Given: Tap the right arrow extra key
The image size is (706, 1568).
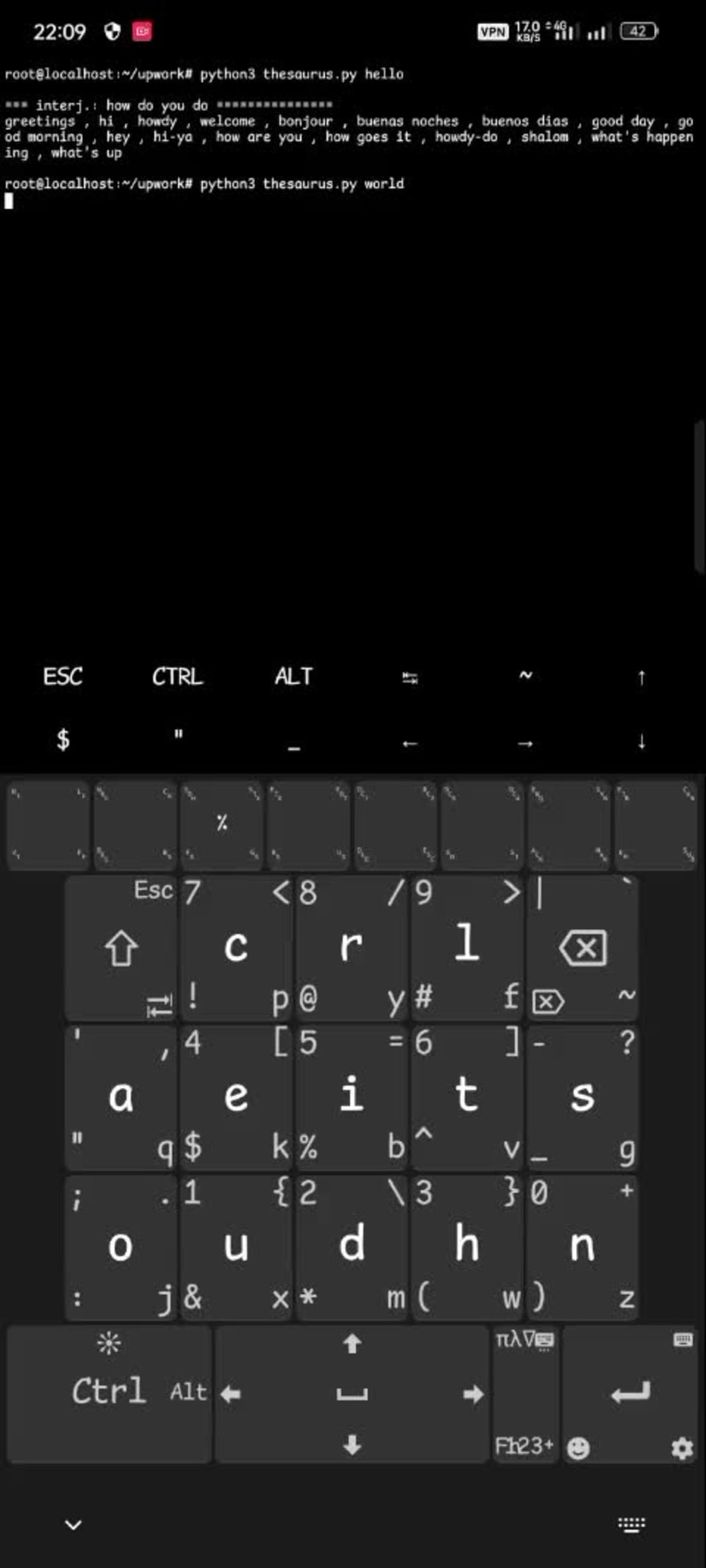Looking at the screenshot, I should click(x=525, y=743).
